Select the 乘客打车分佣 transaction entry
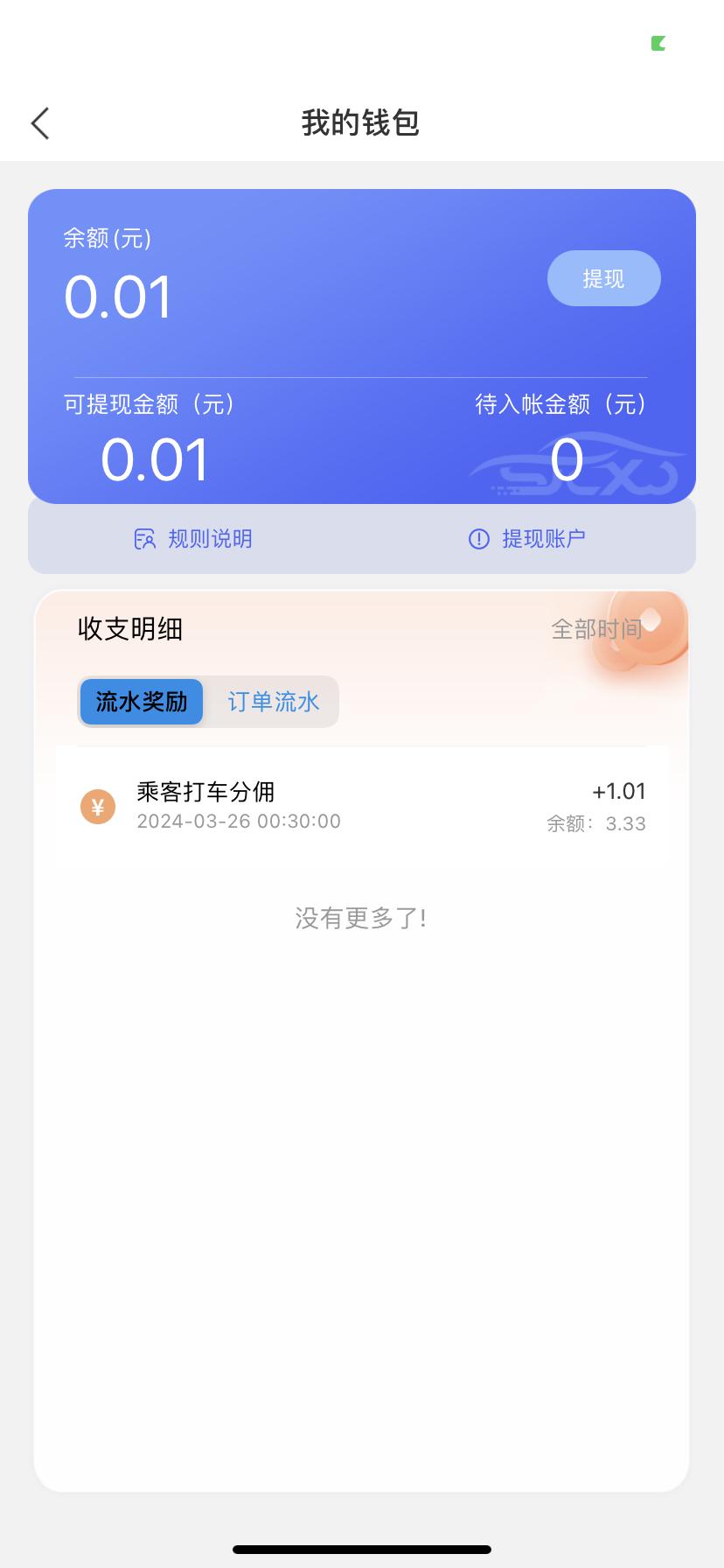Image resolution: width=724 pixels, height=1568 pixels. (361, 805)
